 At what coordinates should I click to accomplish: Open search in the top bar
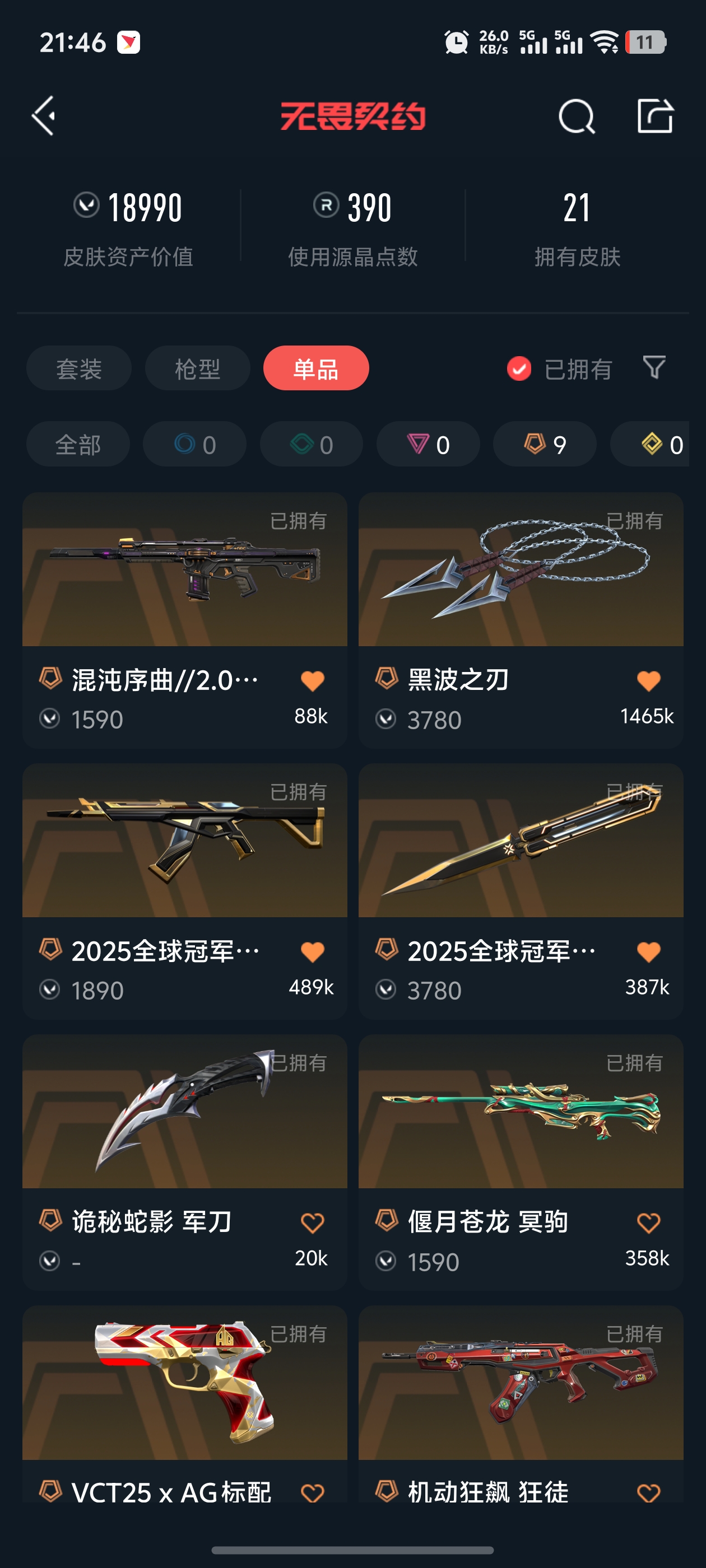[575, 116]
